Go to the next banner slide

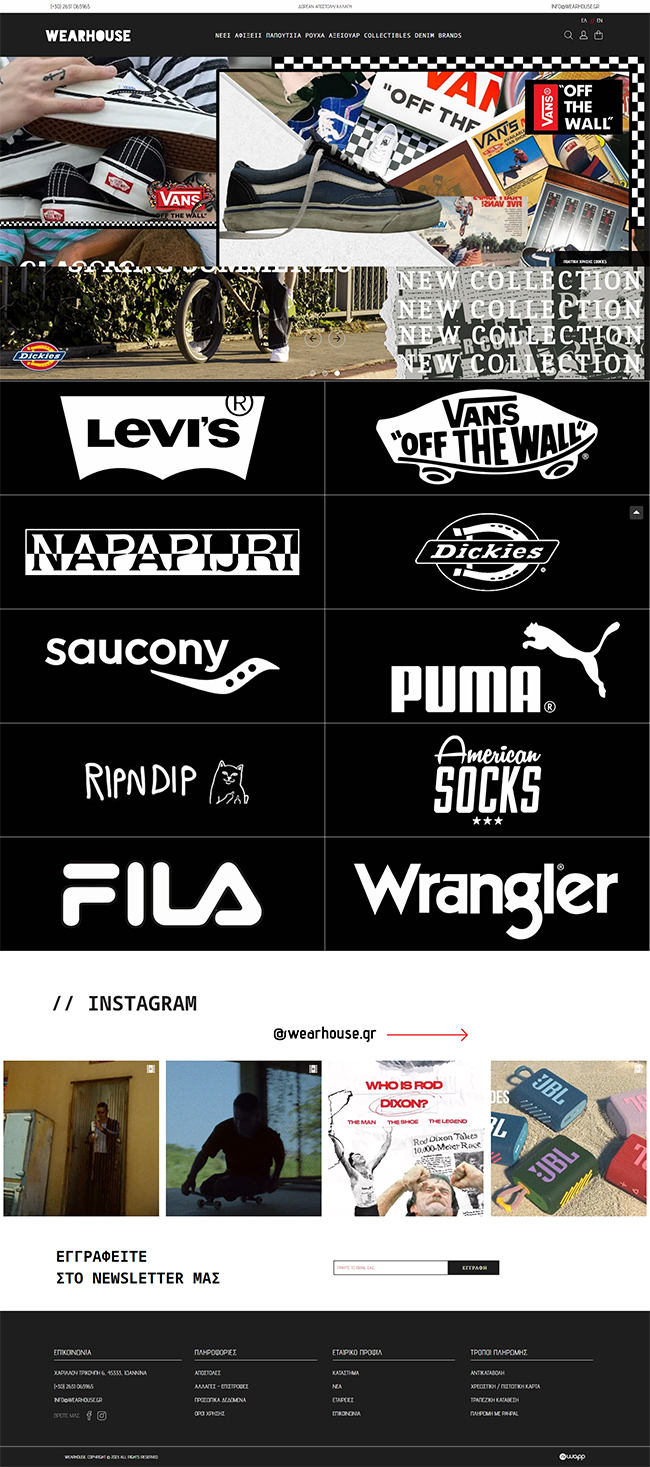[x=337, y=338]
